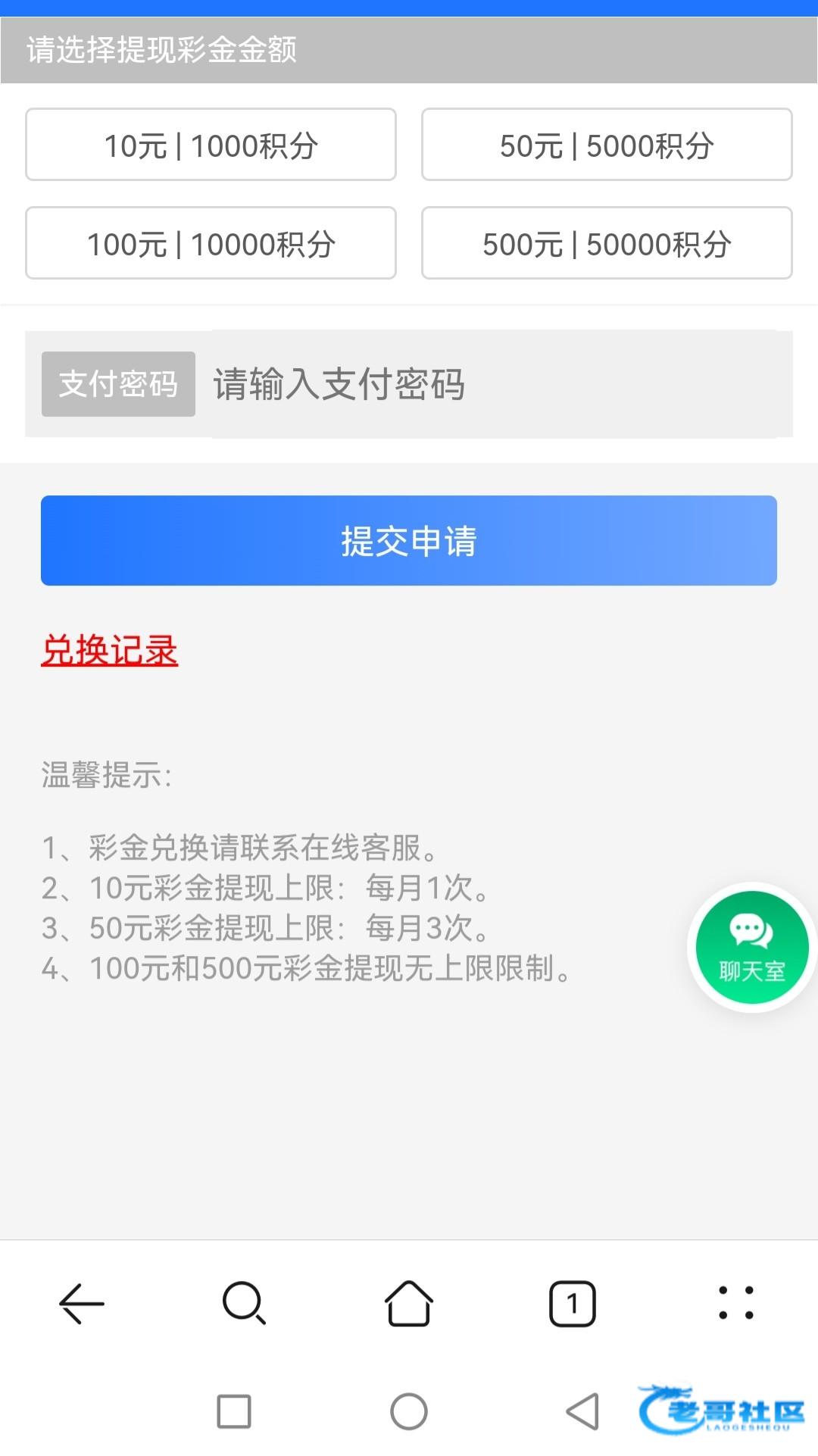Select the 10元 | 1000积分 option
Screen dimensions: 818x1456
click(x=211, y=145)
